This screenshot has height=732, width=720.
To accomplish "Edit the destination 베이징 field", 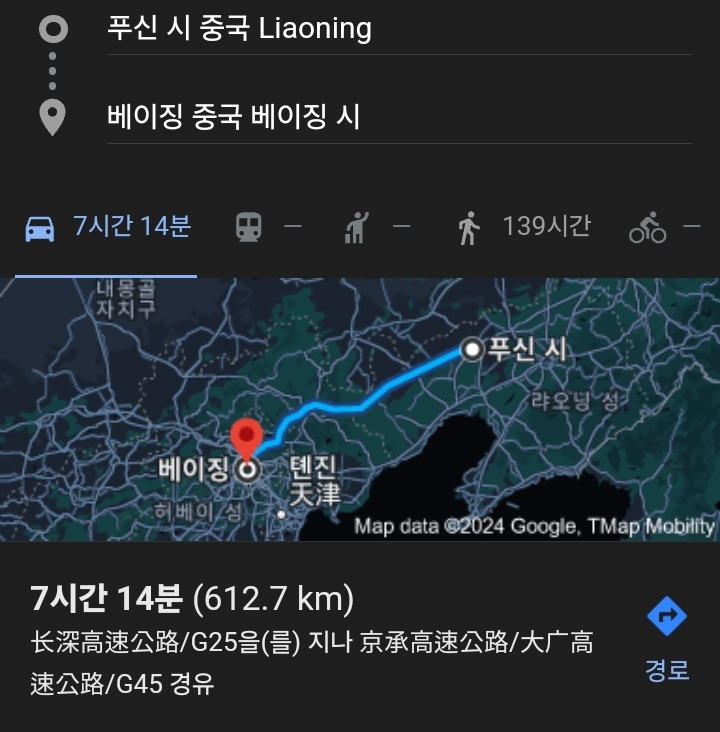I will tap(398, 117).
